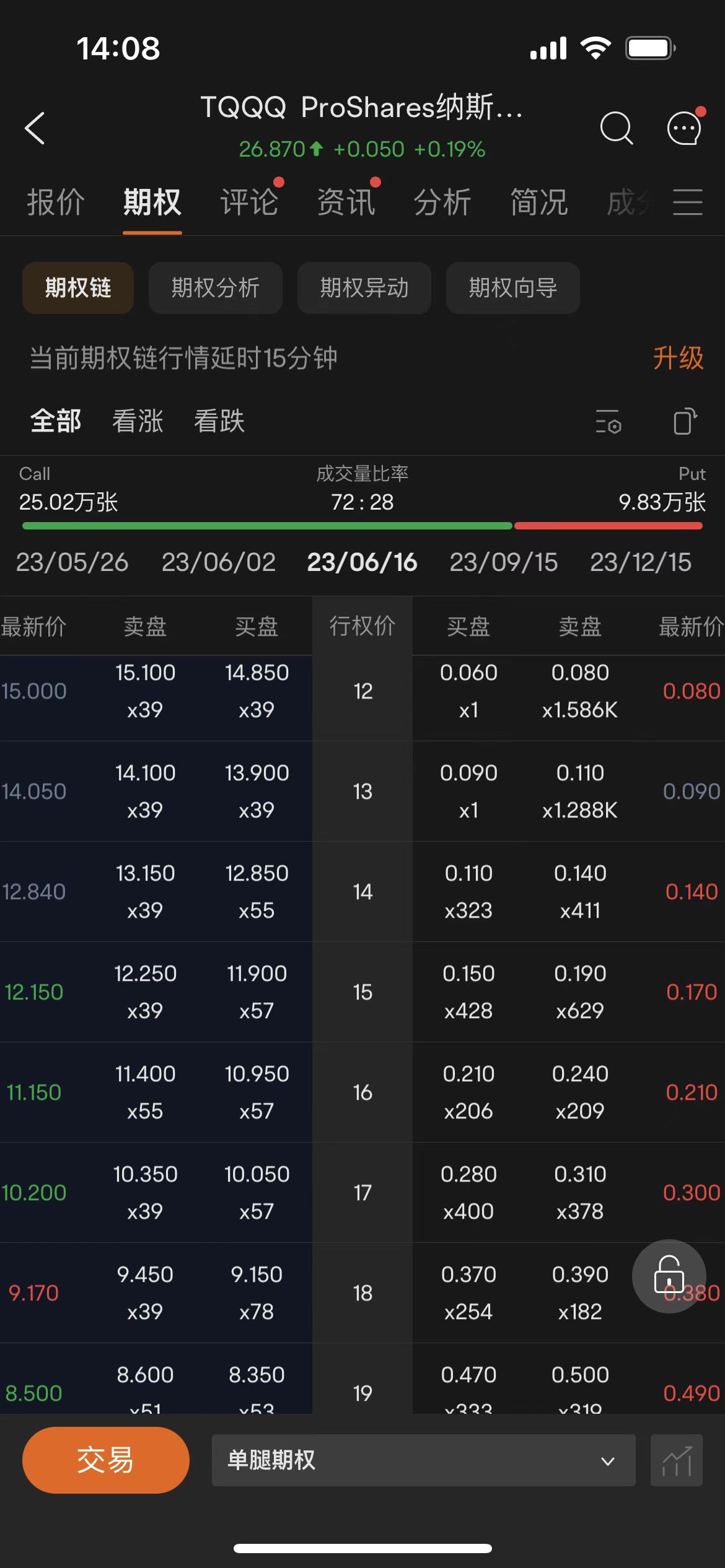Viewport: 725px width, 1568px height.
Task: Tap the floating unlock padlock button
Action: point(669,1276)
